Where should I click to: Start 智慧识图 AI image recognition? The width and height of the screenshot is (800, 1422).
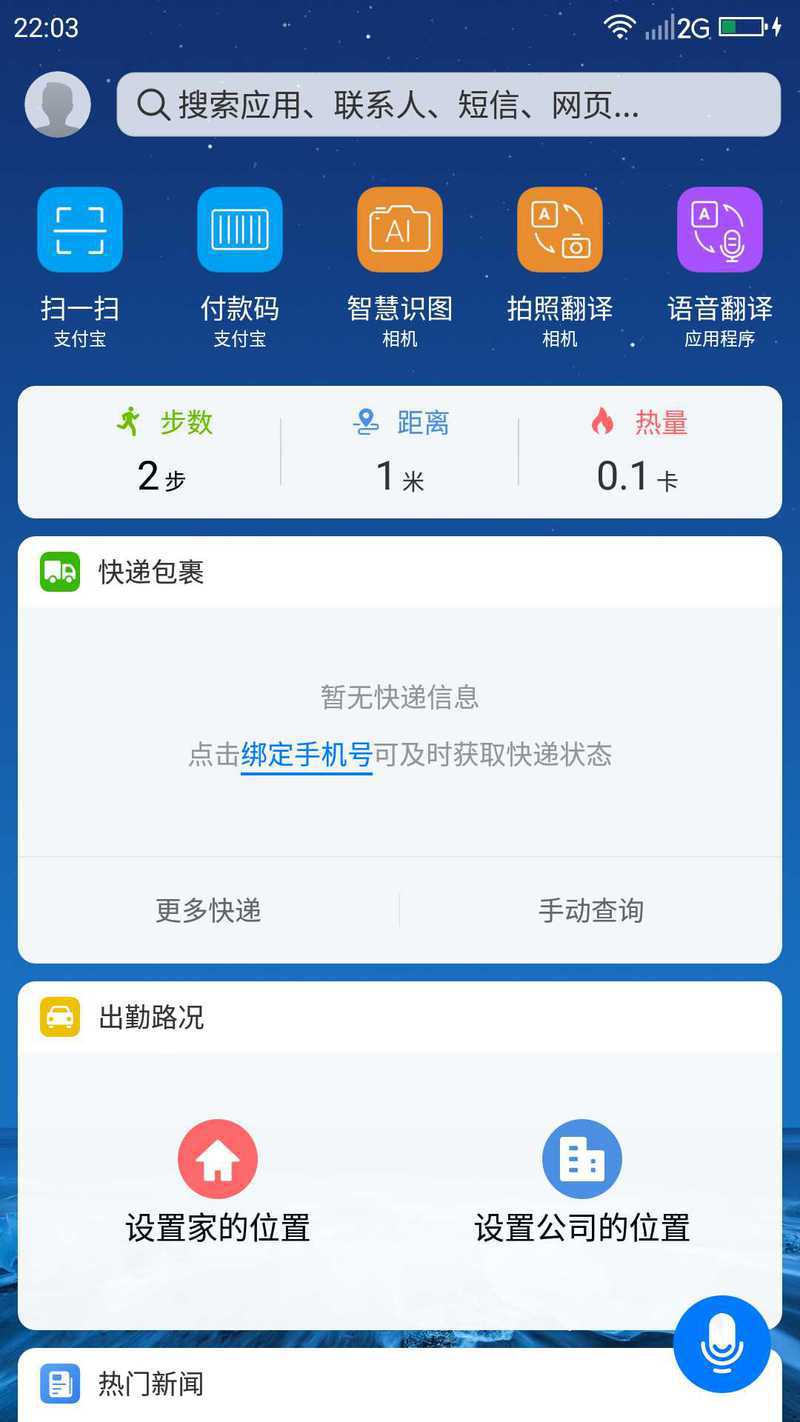(400, 230)
